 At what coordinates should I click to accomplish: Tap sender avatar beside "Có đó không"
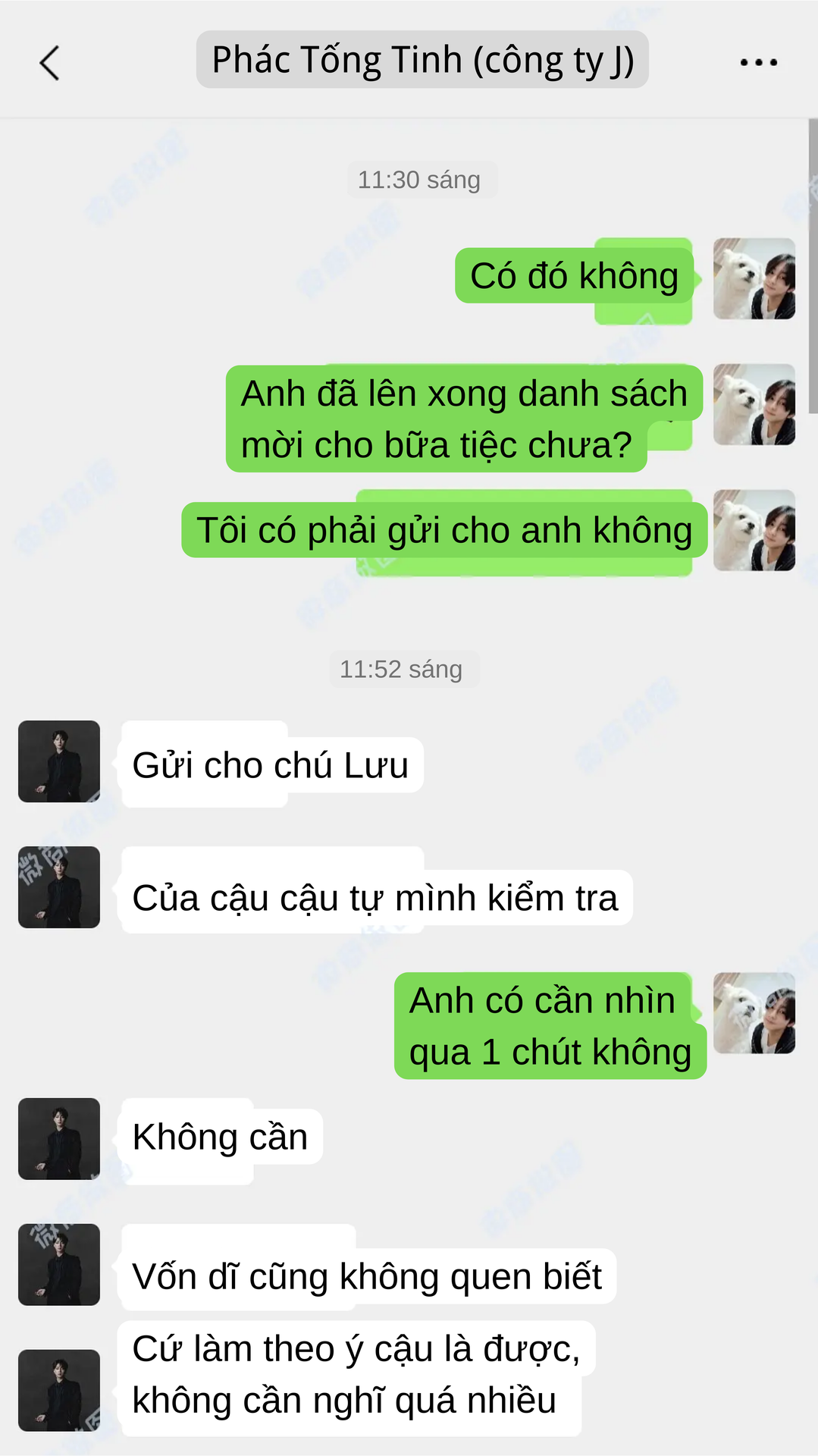[754, 278]
